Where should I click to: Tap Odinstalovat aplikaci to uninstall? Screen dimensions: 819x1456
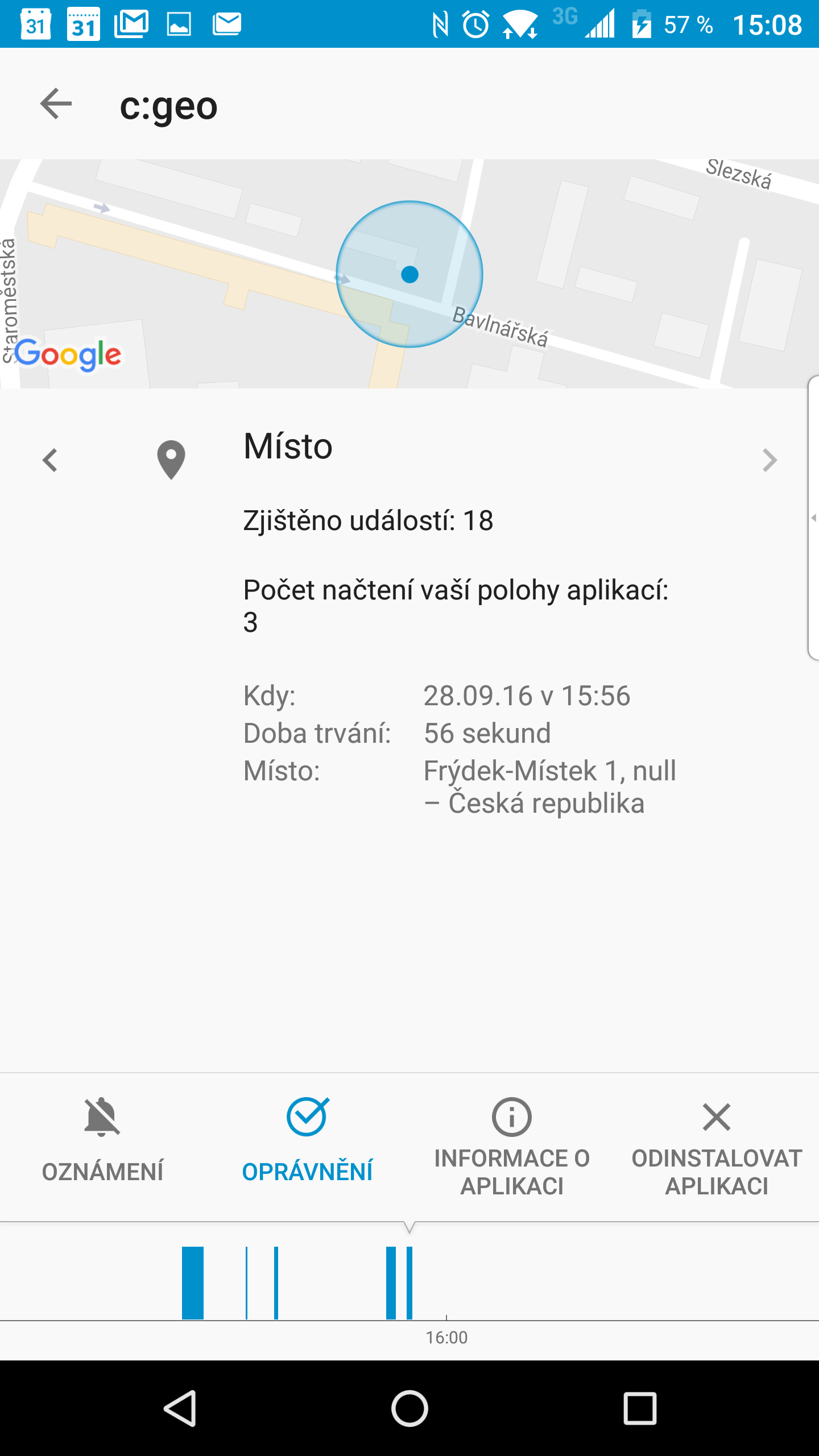[717, 1147]
